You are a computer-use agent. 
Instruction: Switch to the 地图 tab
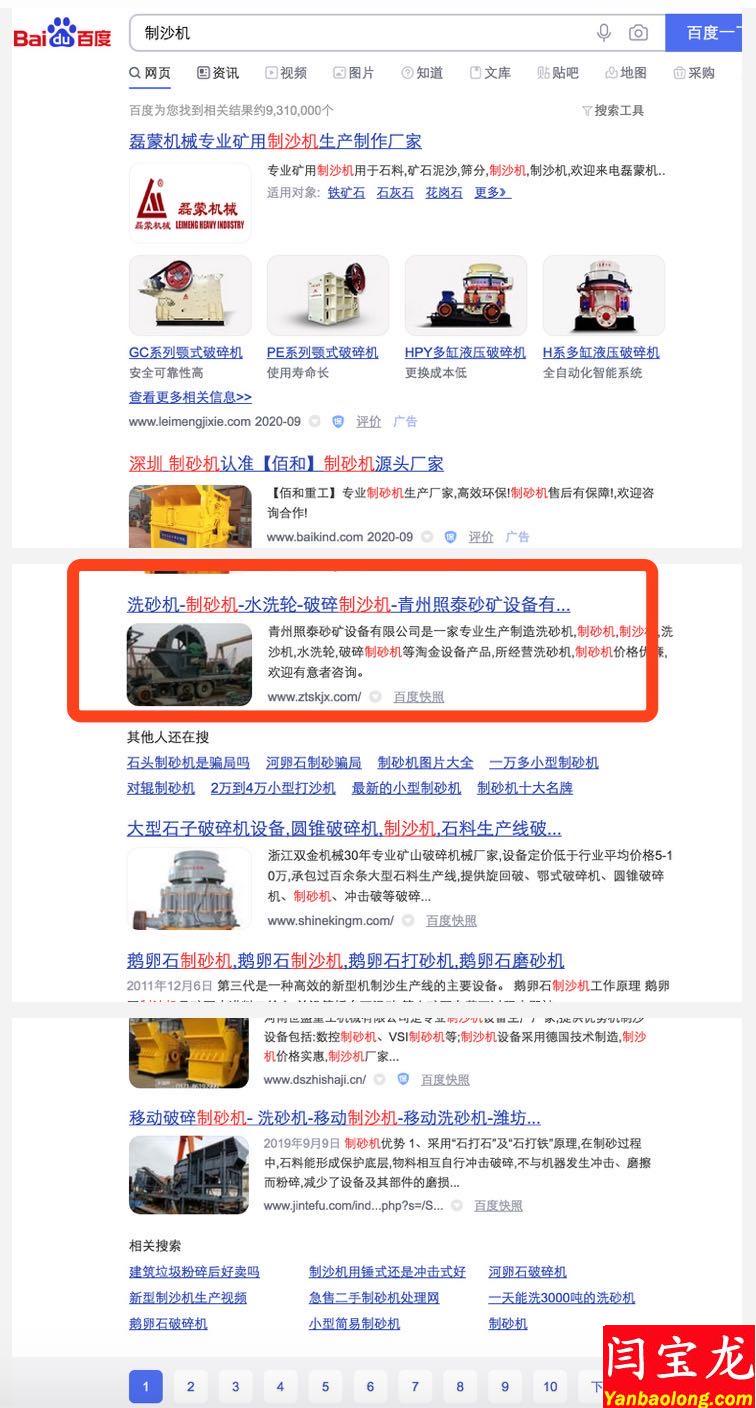[626, 73]
